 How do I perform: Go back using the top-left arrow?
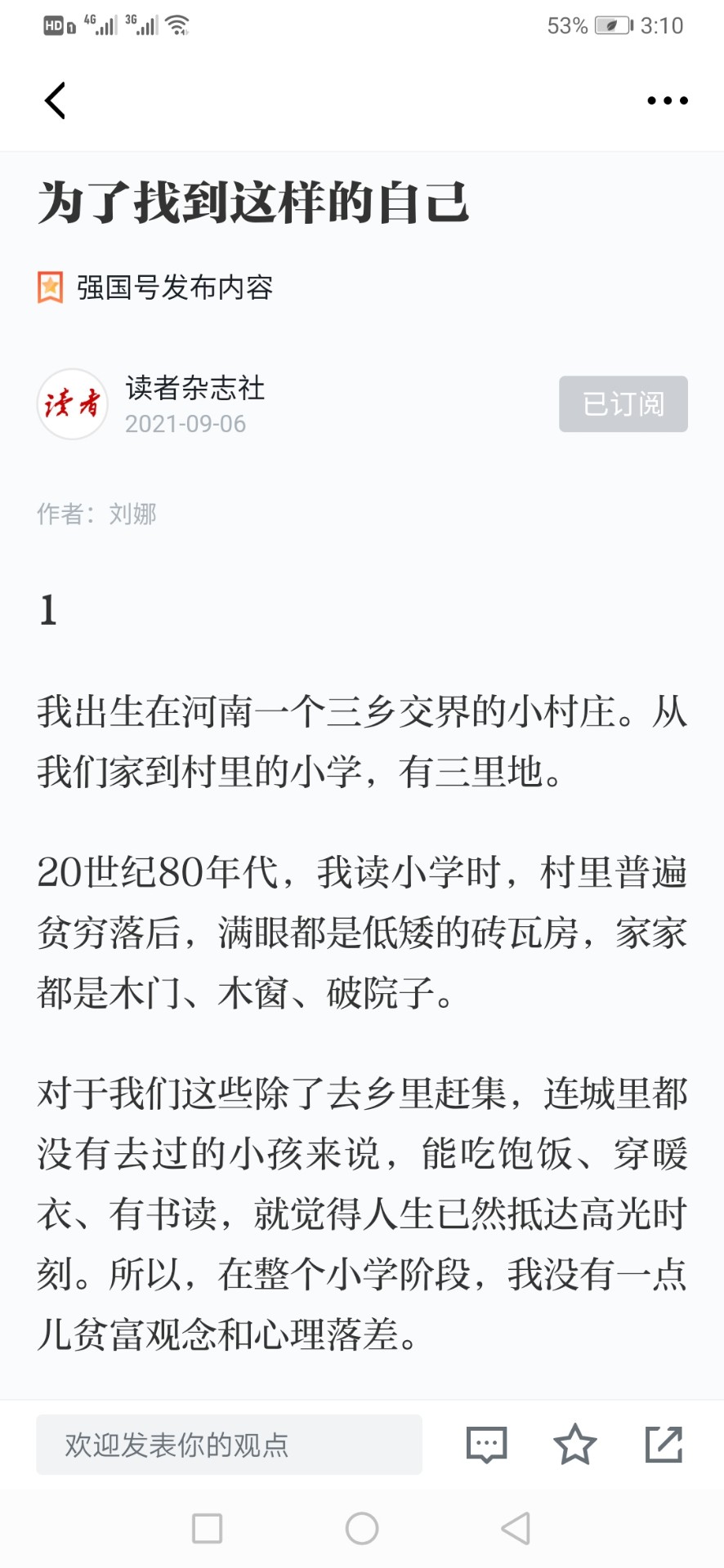coord(55,100)
